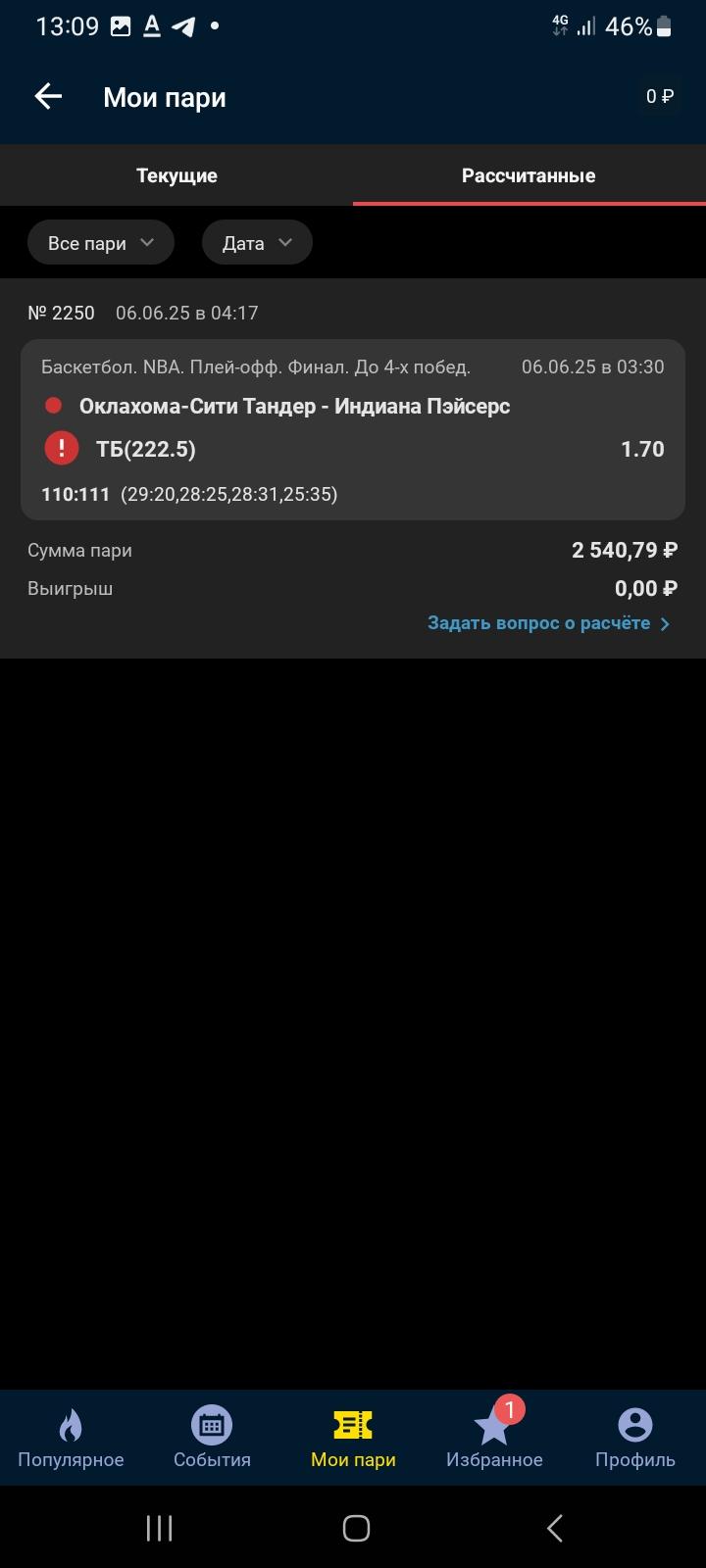This screenshot has width=706, height=1568.
Task: Tap the system home button
Action: pos(356,1528)
